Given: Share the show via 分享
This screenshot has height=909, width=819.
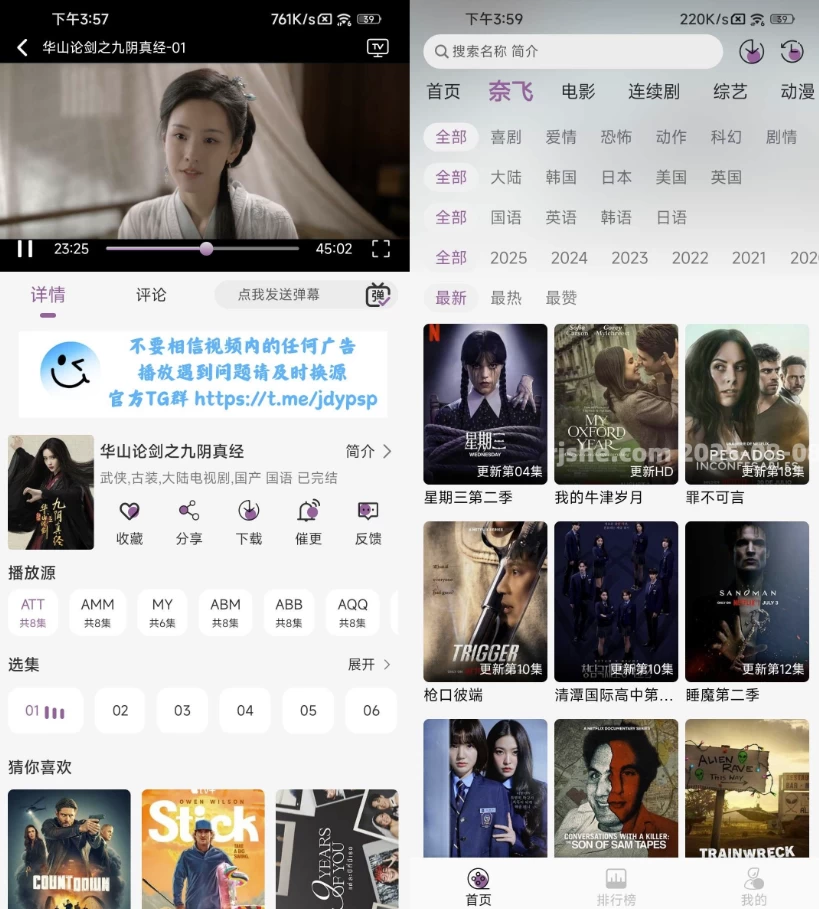Looking at the screenshot, I should pos(189,522).
